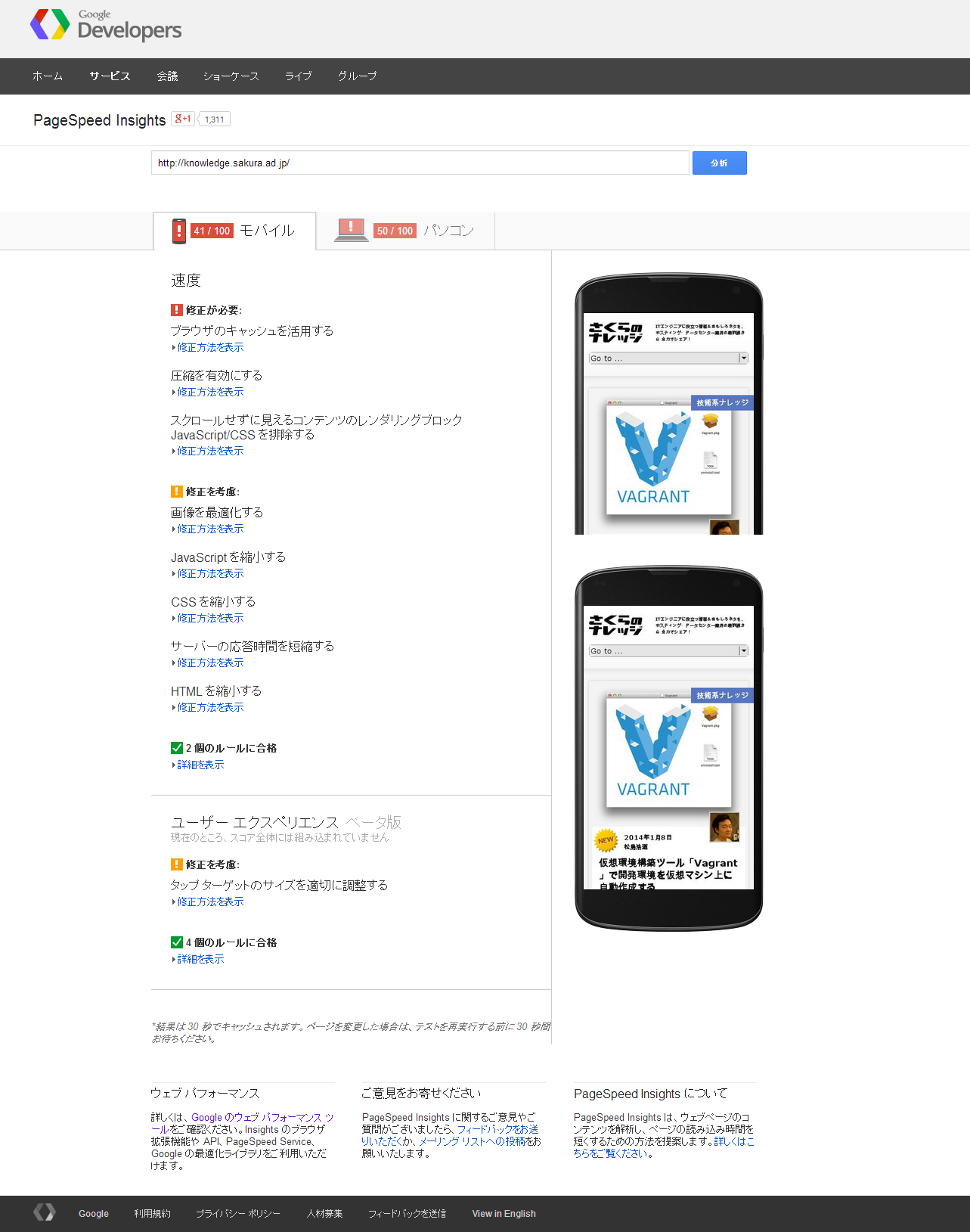
Task: Expand fix steps for タップ ターゲットのサイズ
Action: pyautogui.click(x=210, y=902)
